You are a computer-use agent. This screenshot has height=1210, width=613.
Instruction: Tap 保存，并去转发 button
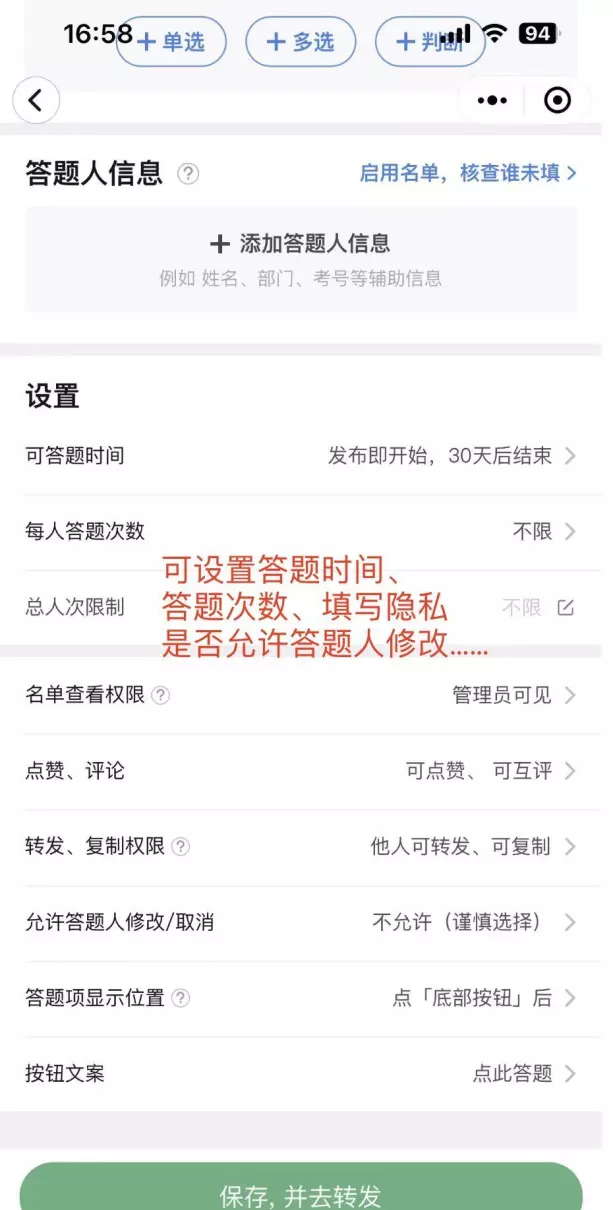(300, 1192)
